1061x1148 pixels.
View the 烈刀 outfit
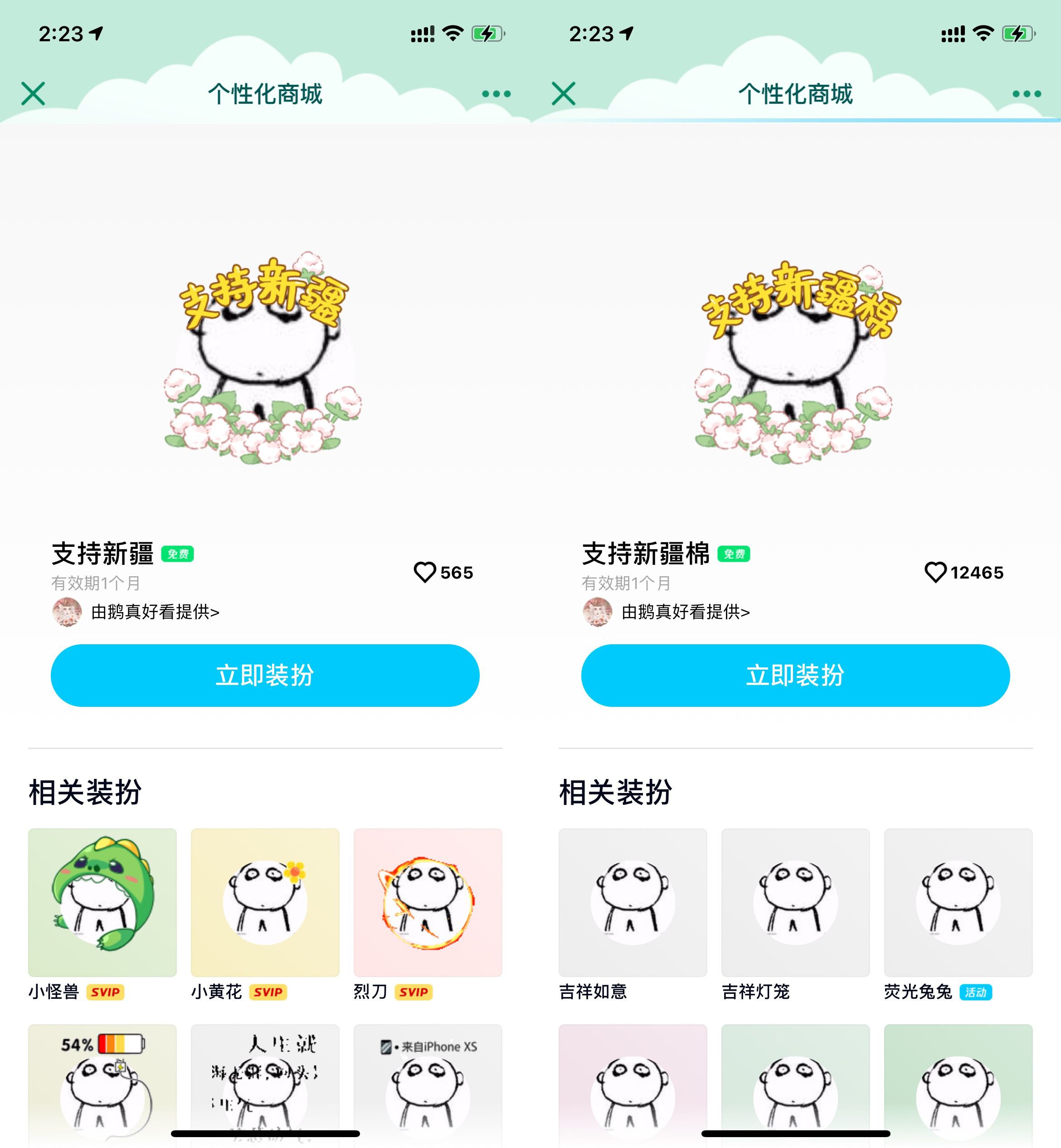428,902
